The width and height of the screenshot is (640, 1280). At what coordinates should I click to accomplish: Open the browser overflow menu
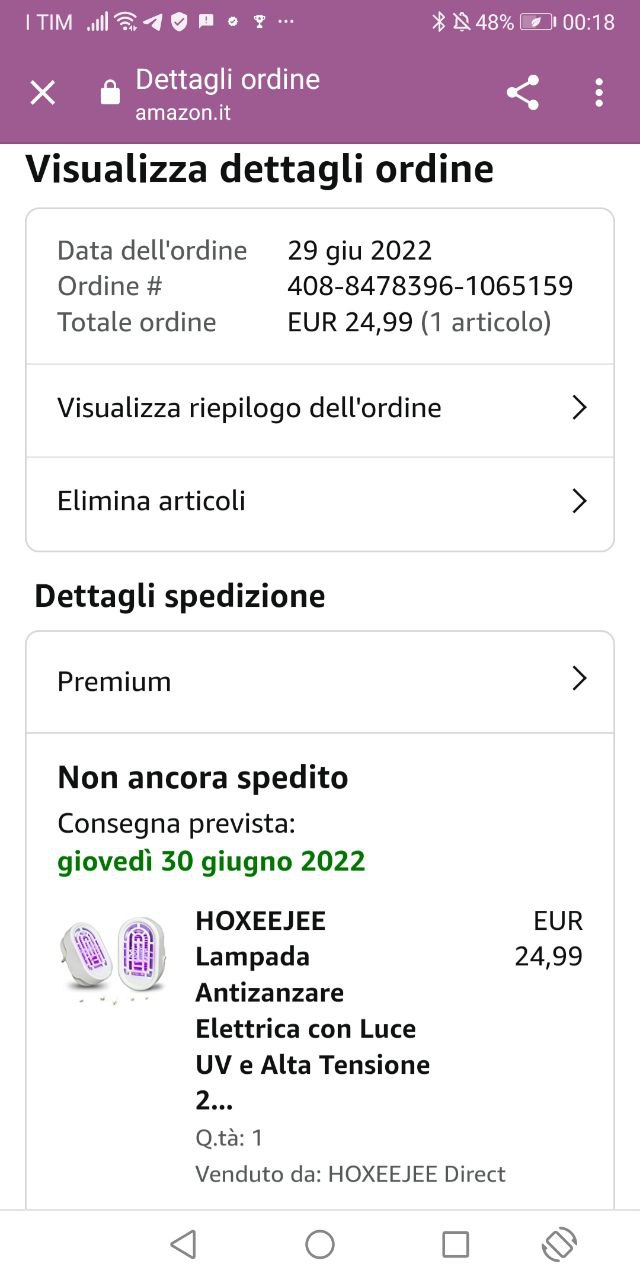(598, 93)
